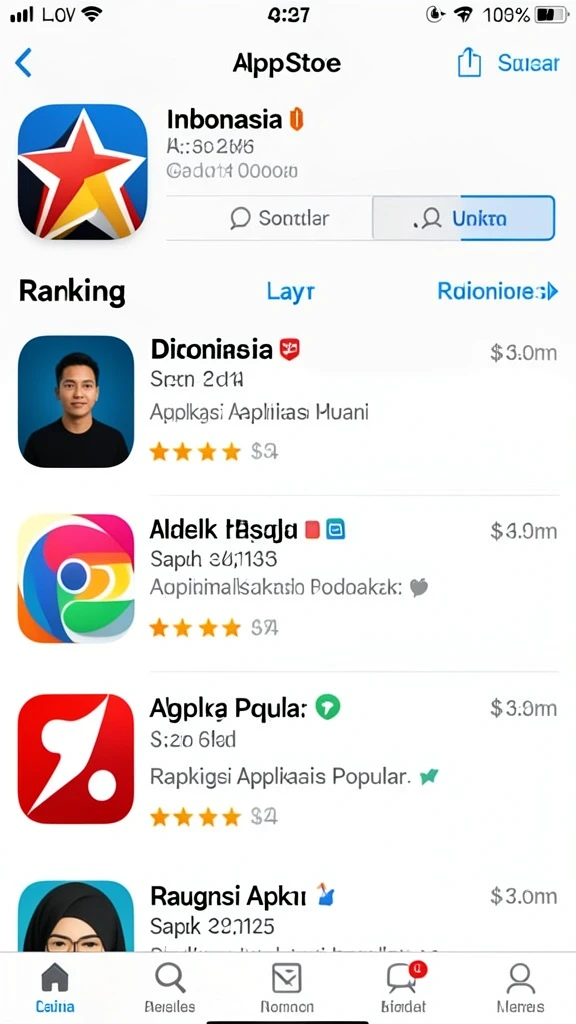Tap the $3.0nn price of Diconiasia
Screen dimensions: 576x1024
point(524,353)
